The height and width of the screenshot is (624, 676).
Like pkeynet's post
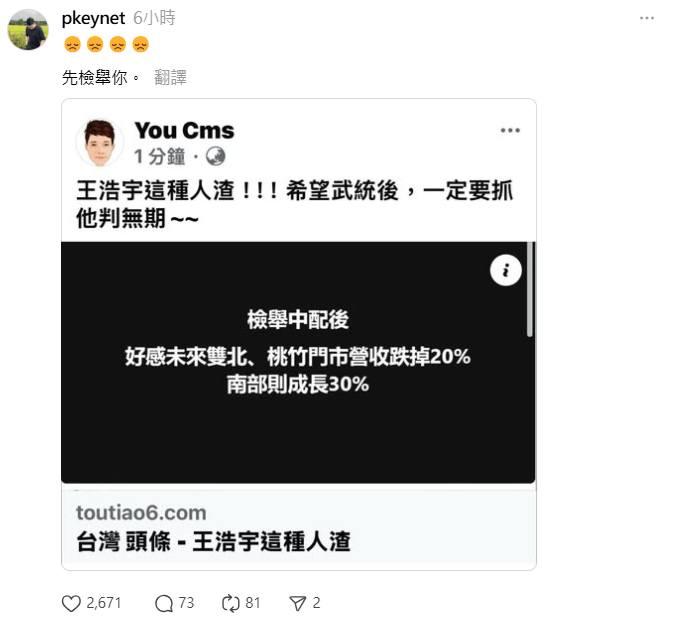[72, 603]
